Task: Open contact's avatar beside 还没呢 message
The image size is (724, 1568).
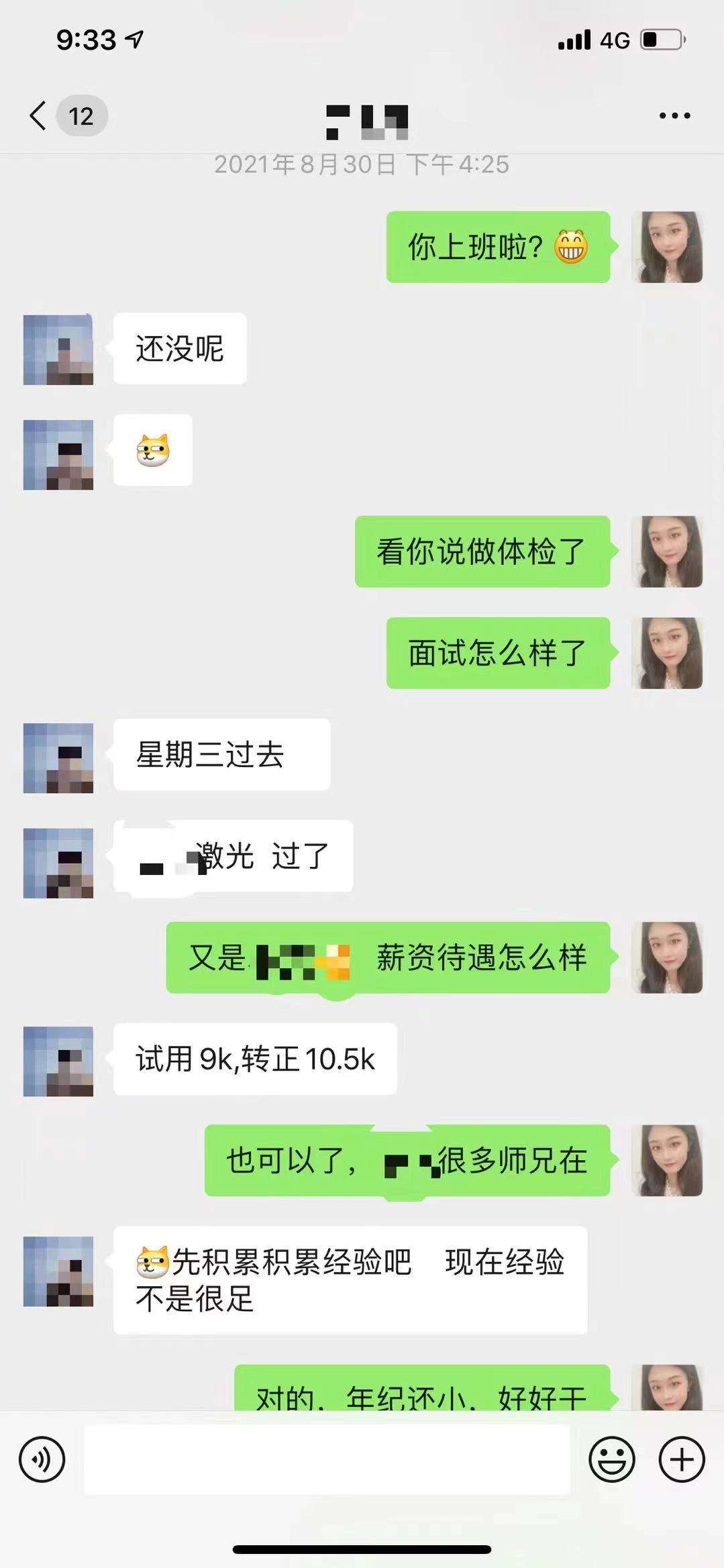Action: coord(58,349)
